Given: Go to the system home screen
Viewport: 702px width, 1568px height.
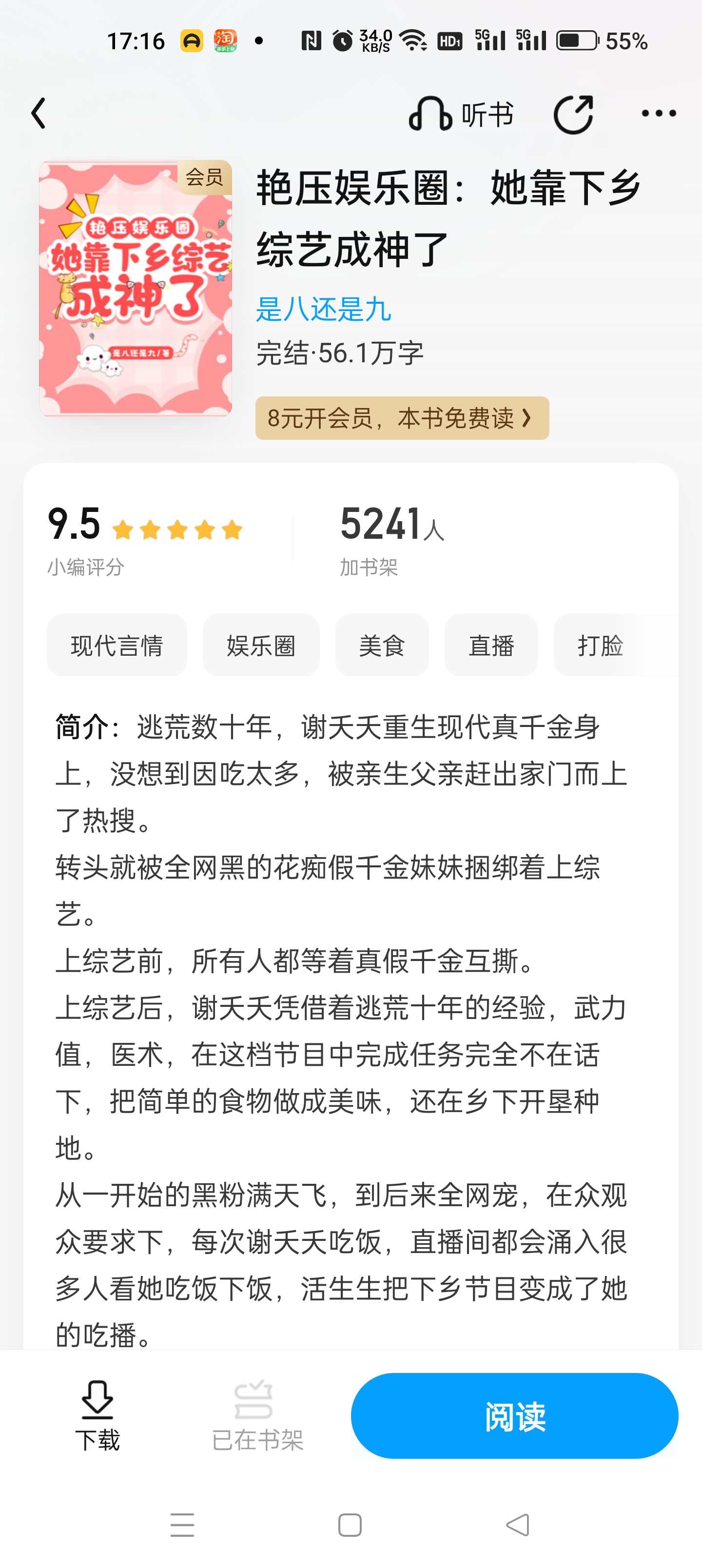Looking at the screenshot, I should 350,1525.
